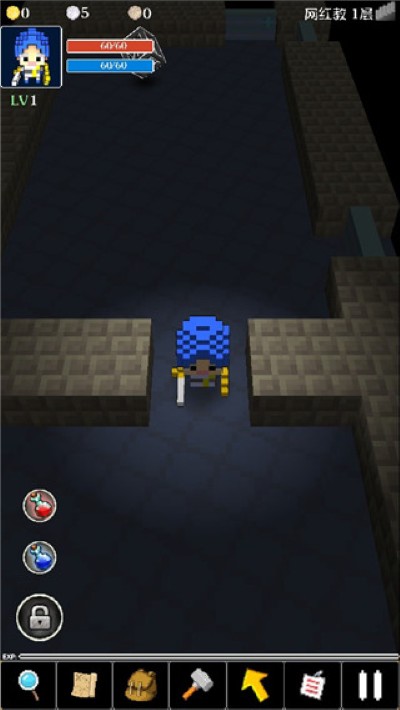Open the magnifying glass inspect tool

28,685
